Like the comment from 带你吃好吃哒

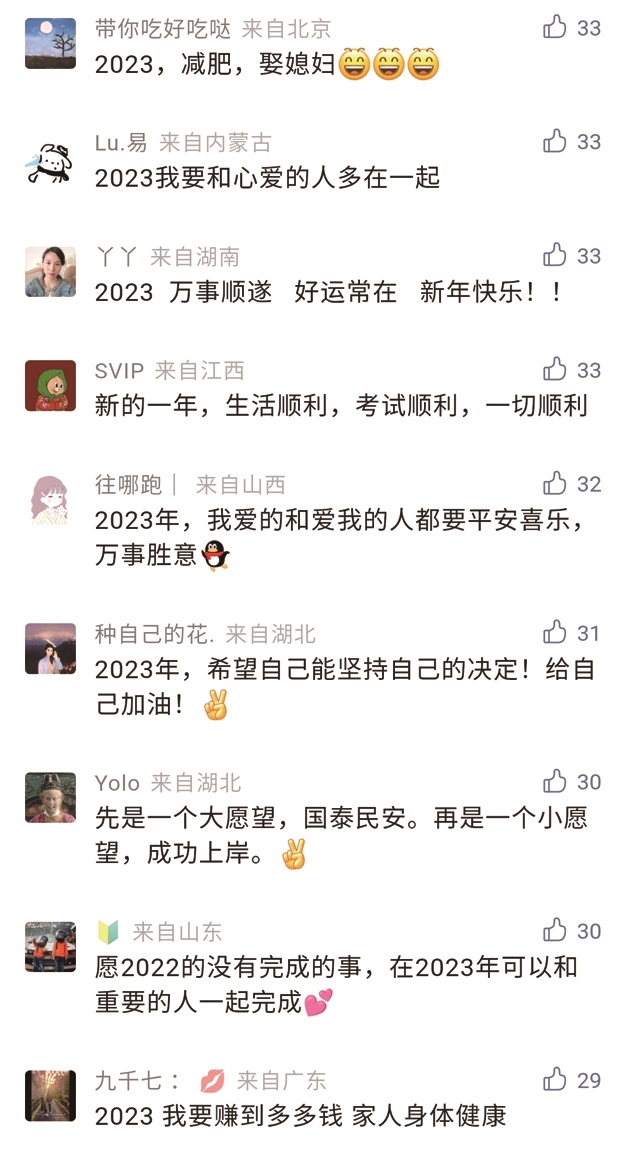click(x=555, y=28)
